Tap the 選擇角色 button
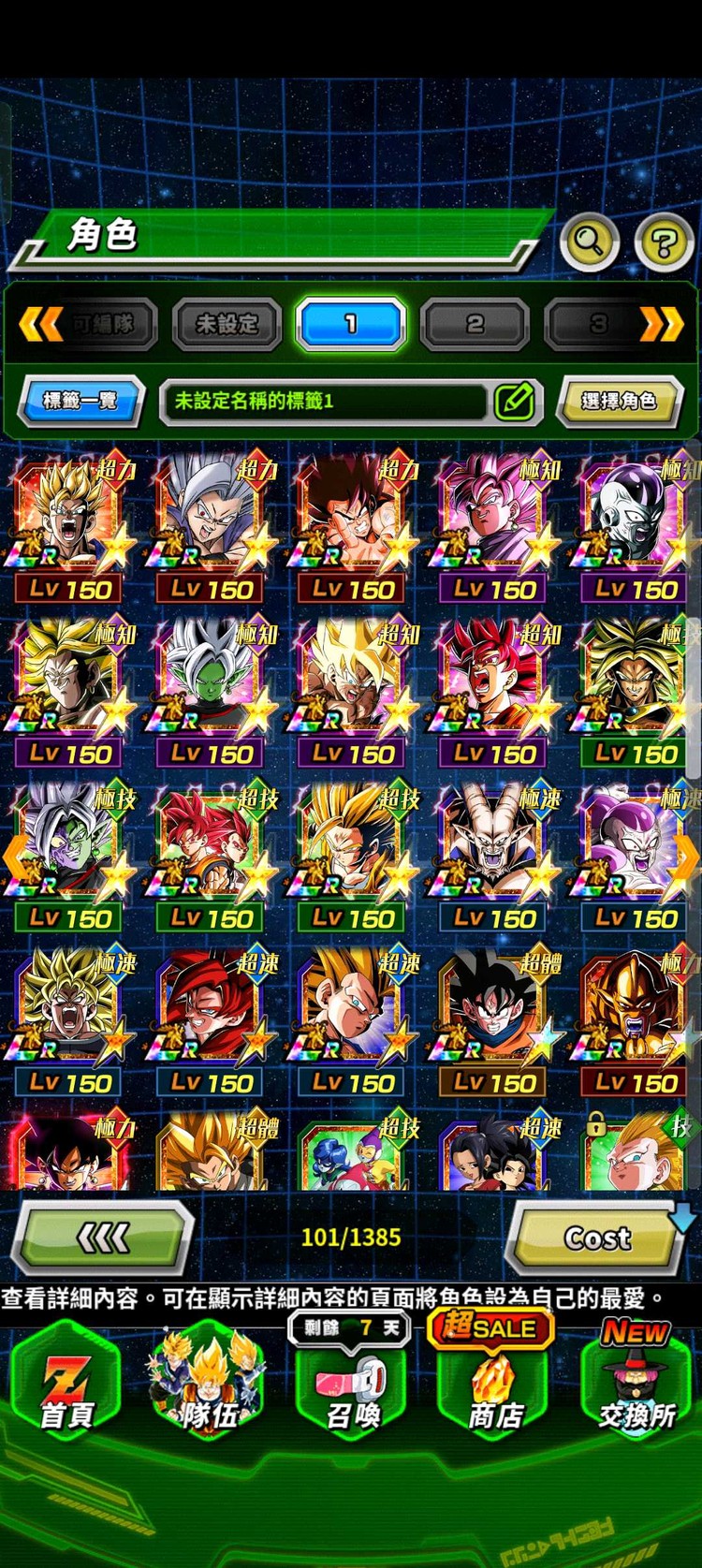This screenshot has width=702, height=1568. [x=619, y=402]
